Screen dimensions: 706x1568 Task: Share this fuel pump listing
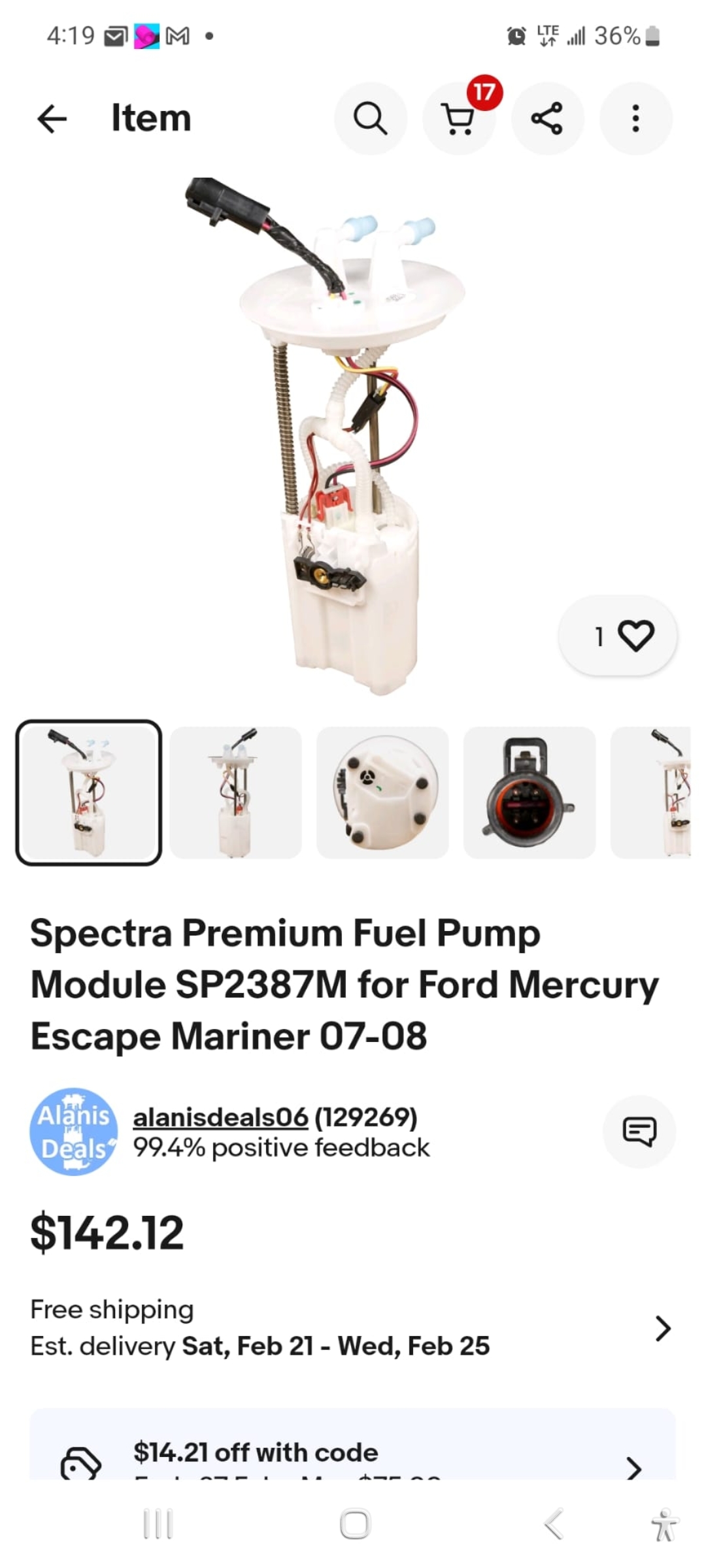pos(547,119)
